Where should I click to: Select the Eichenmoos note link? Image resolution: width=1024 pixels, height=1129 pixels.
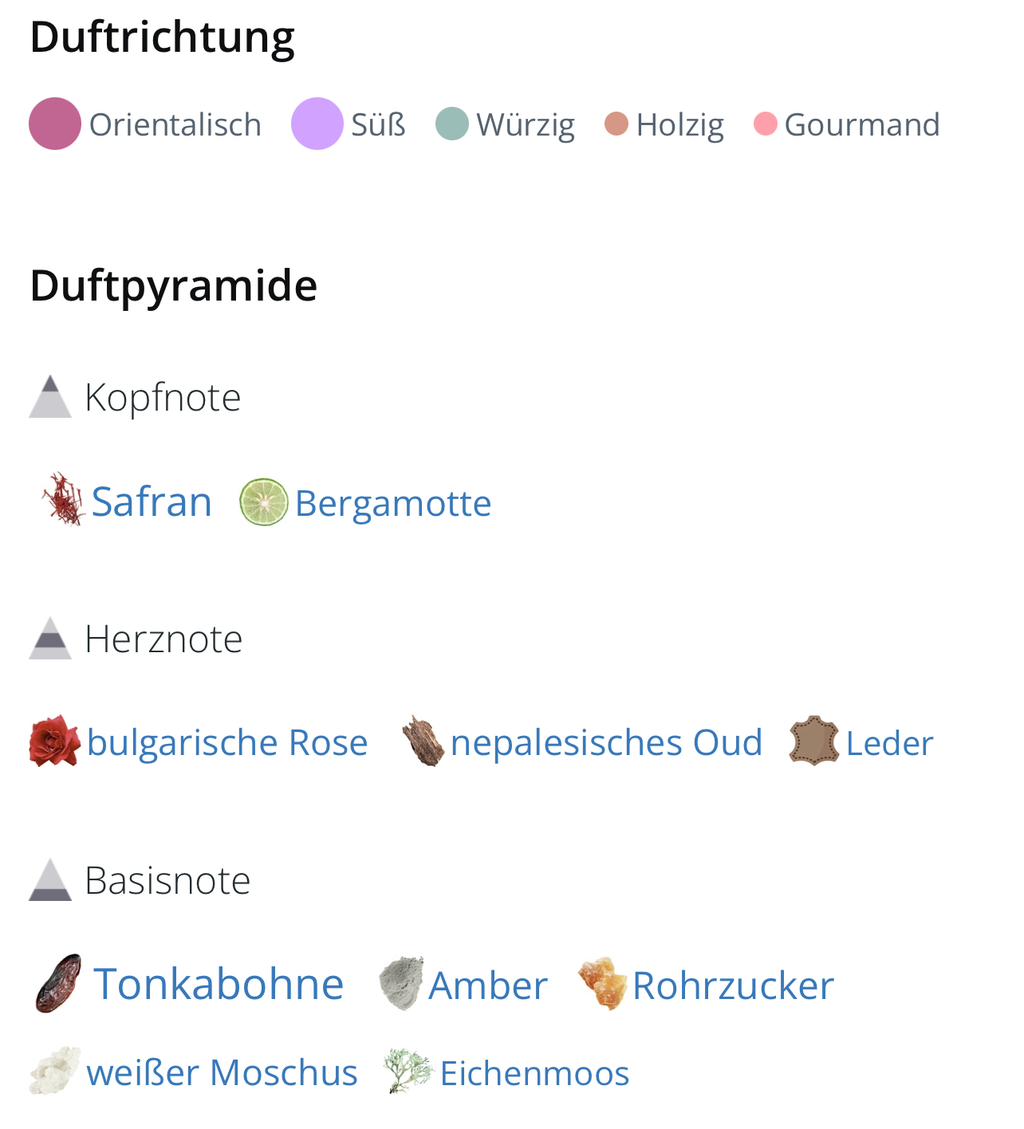[x=534, y=1073]
